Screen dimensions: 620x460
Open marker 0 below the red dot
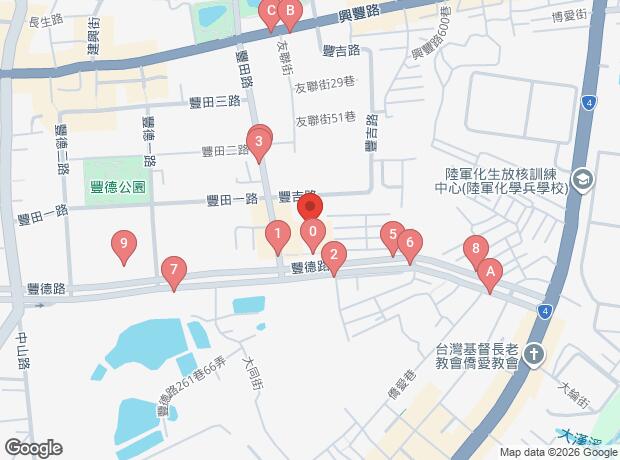[313, 236]
